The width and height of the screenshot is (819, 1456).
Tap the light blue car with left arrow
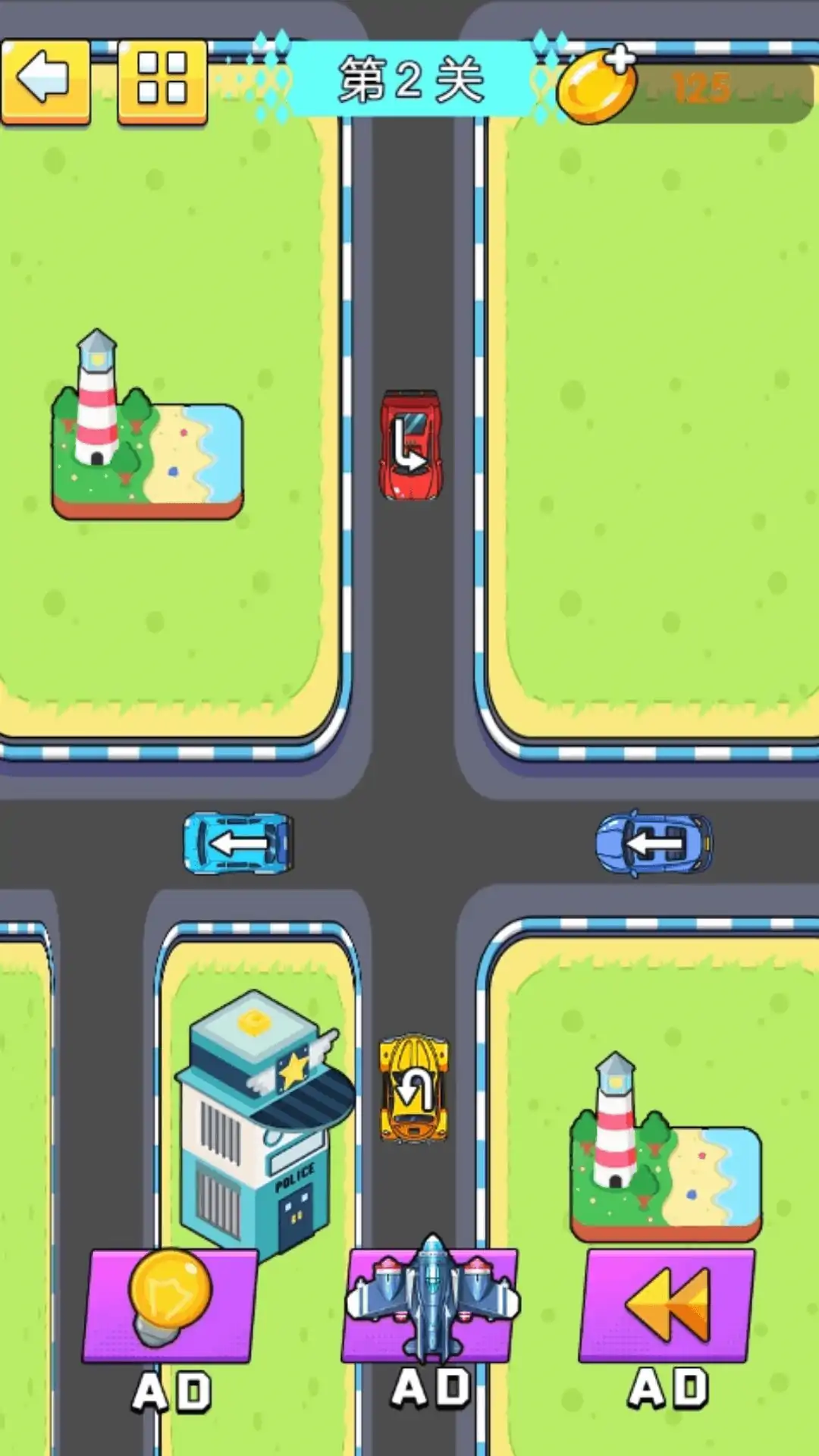point(238,843)
